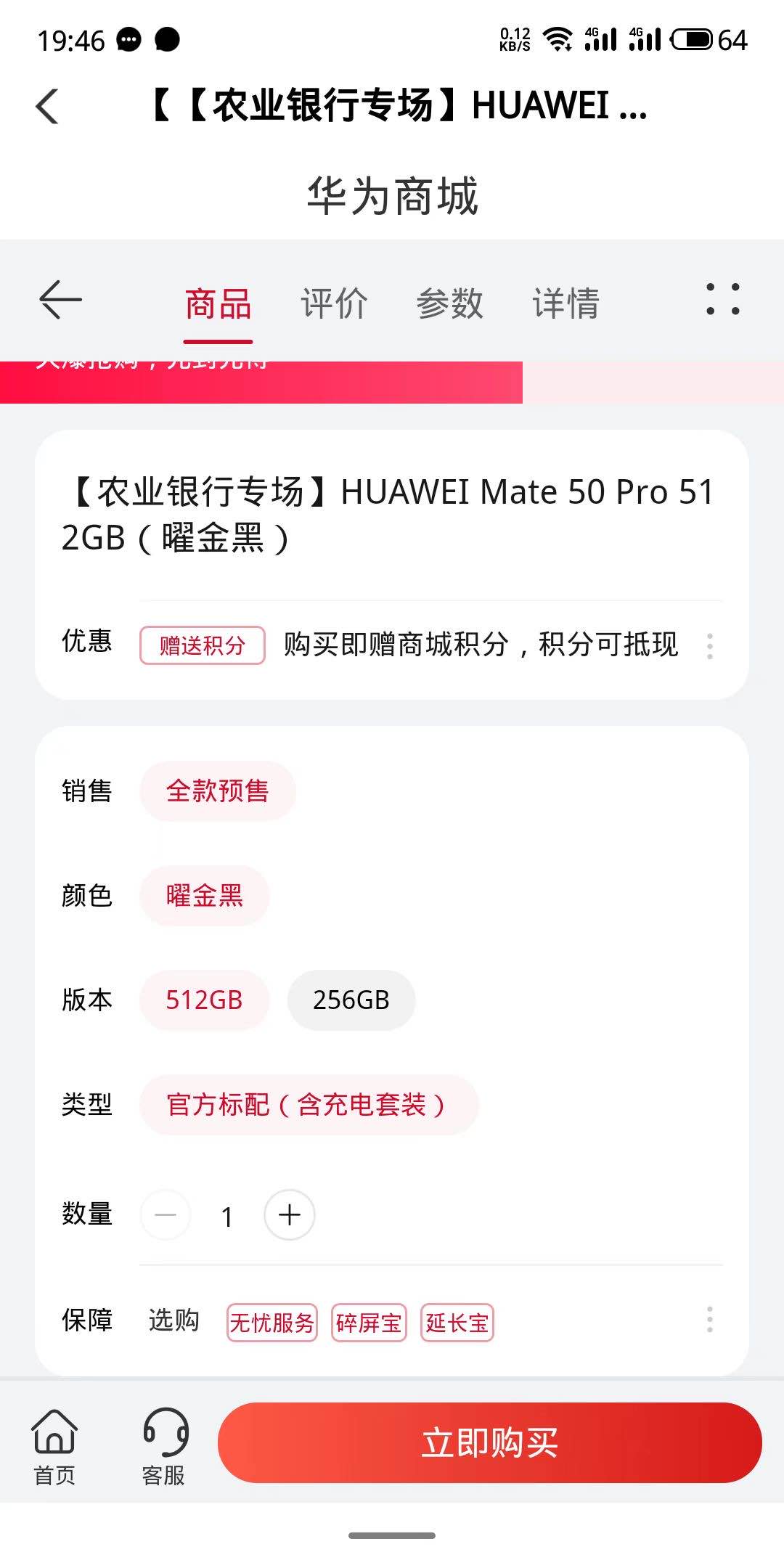Select the 商品 tab
784x1568 pixels.
tap(218, 303)
